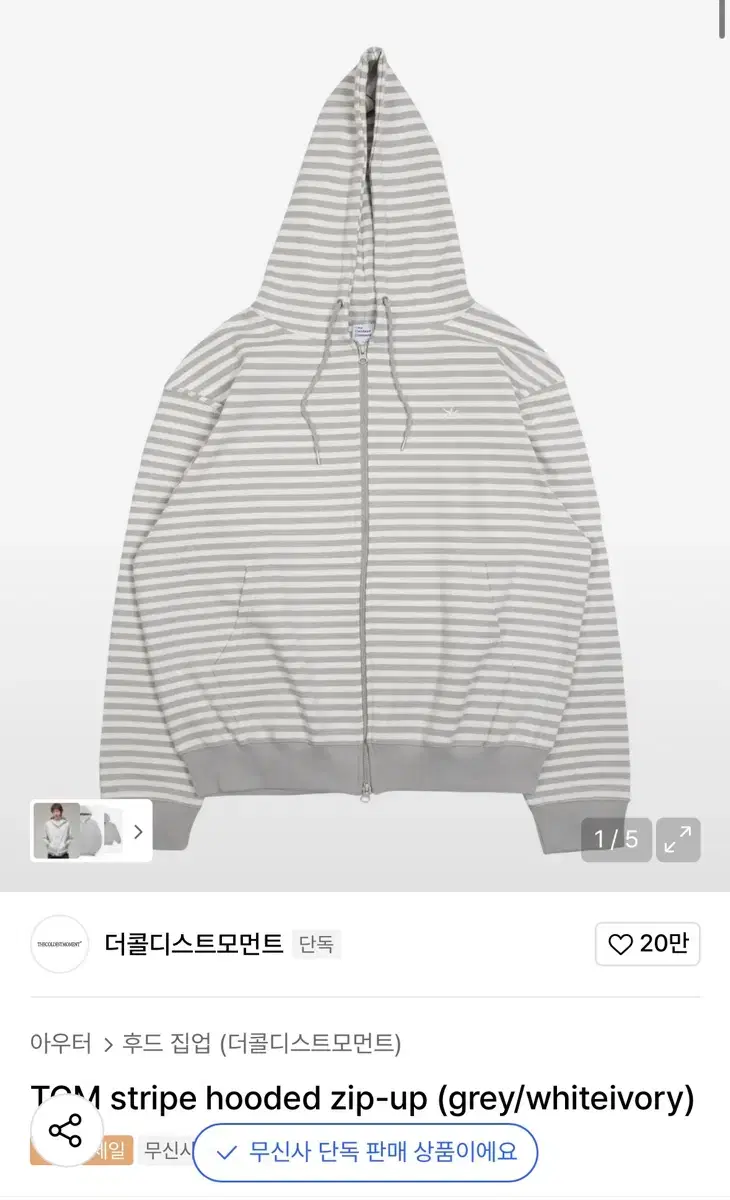Click the 20만 like counter button
Image resolution: width=730 pixels, height=1200 pixels.
point(648,942)
